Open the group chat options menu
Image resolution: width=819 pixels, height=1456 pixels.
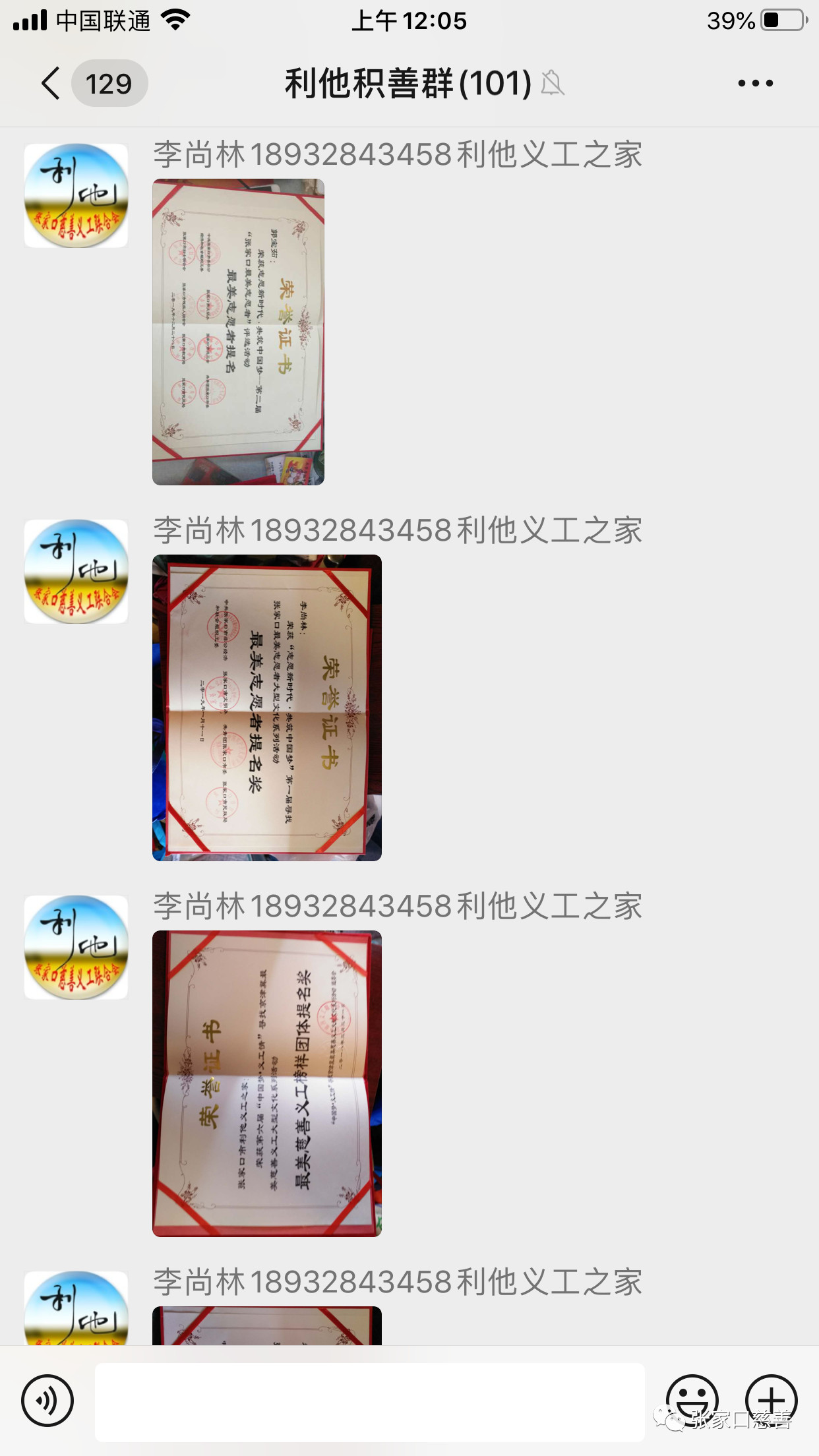[755, 84]
